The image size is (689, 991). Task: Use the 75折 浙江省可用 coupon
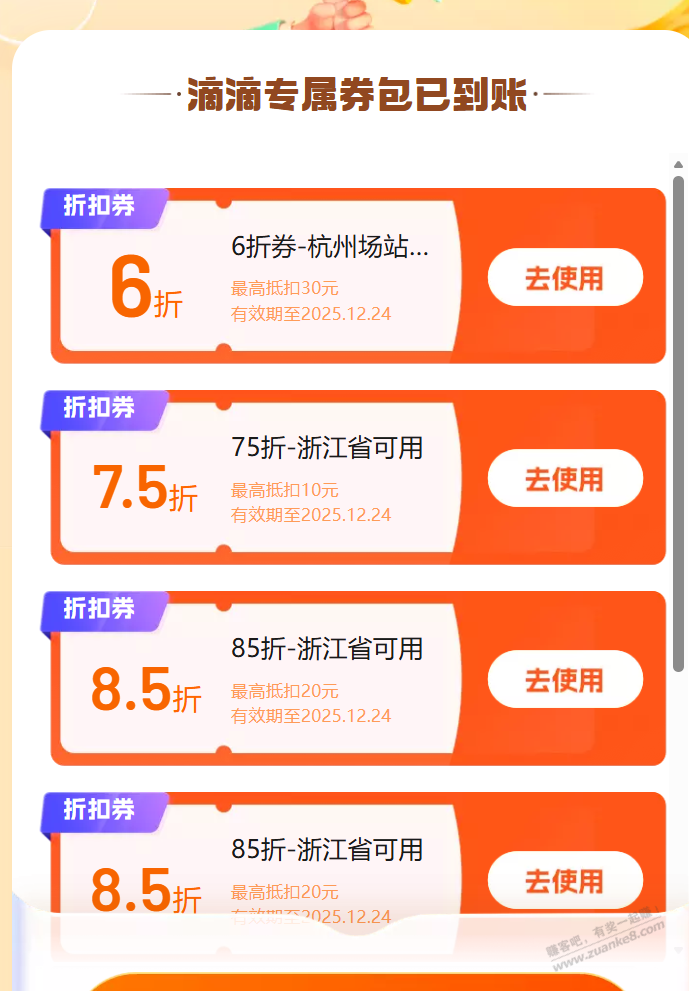(x=564, y=478)
